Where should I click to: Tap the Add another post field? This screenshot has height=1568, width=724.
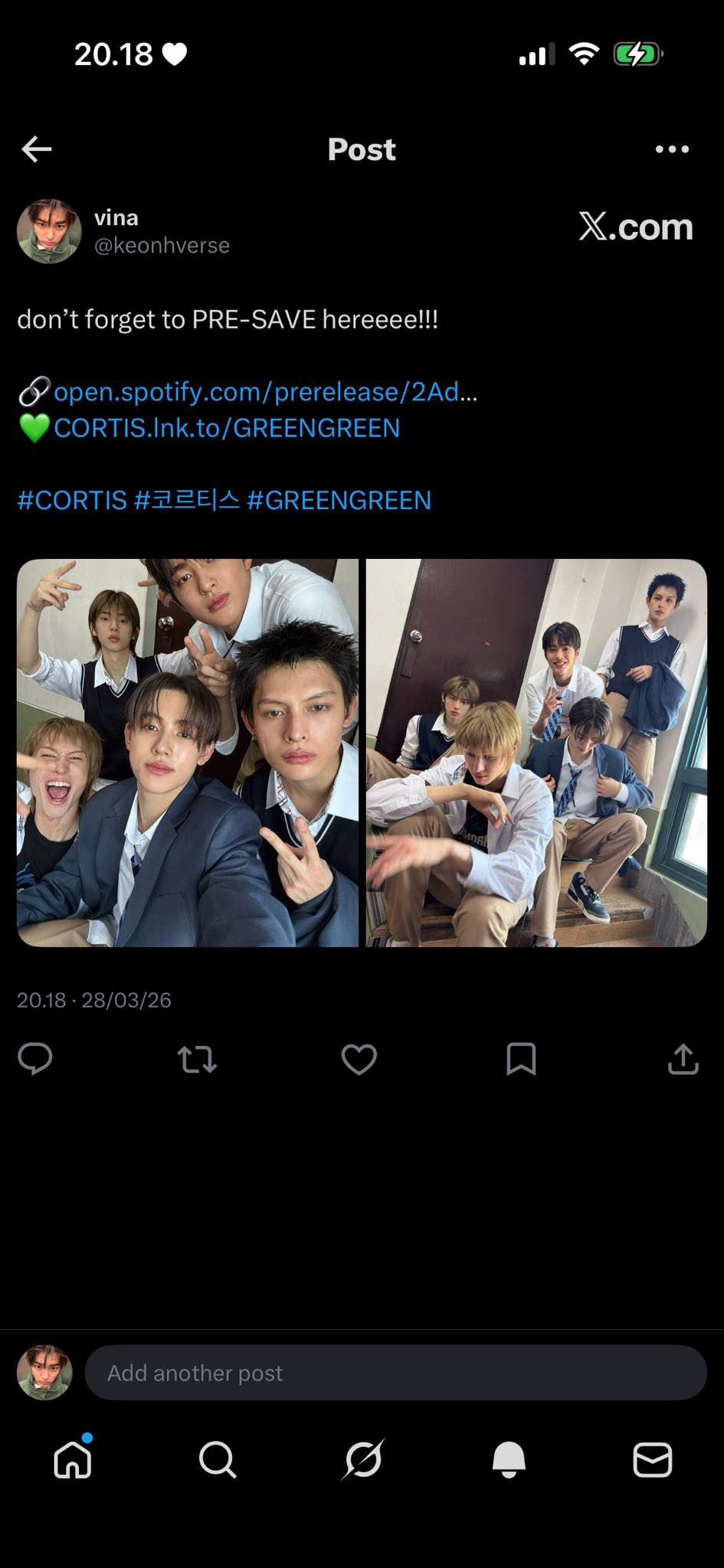(395, 1373)
